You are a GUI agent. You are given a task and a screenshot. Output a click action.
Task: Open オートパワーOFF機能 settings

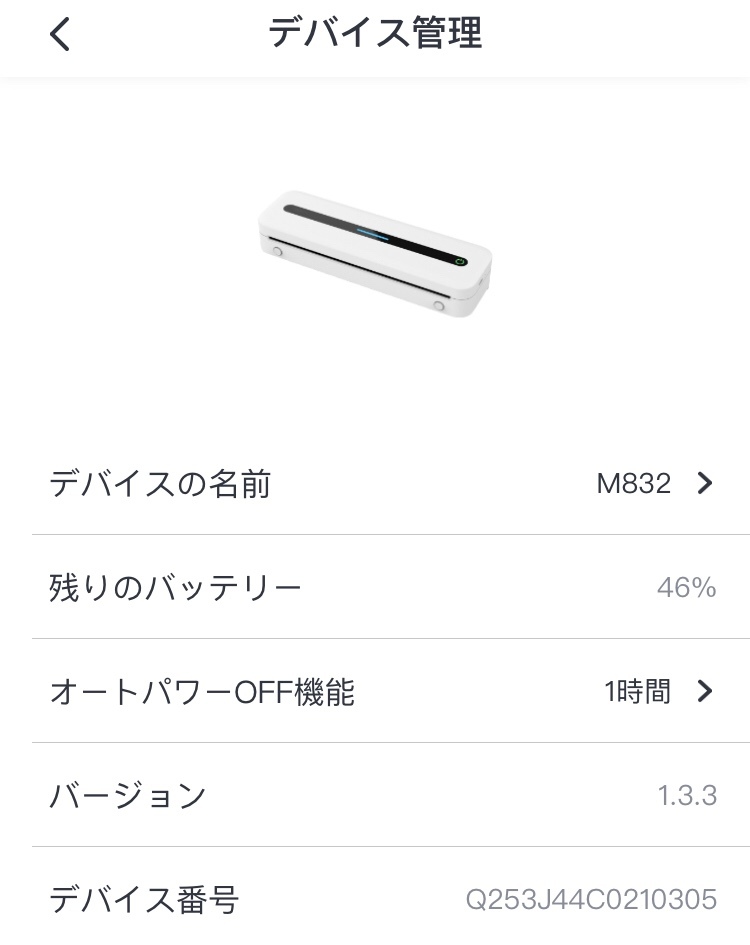375,692
